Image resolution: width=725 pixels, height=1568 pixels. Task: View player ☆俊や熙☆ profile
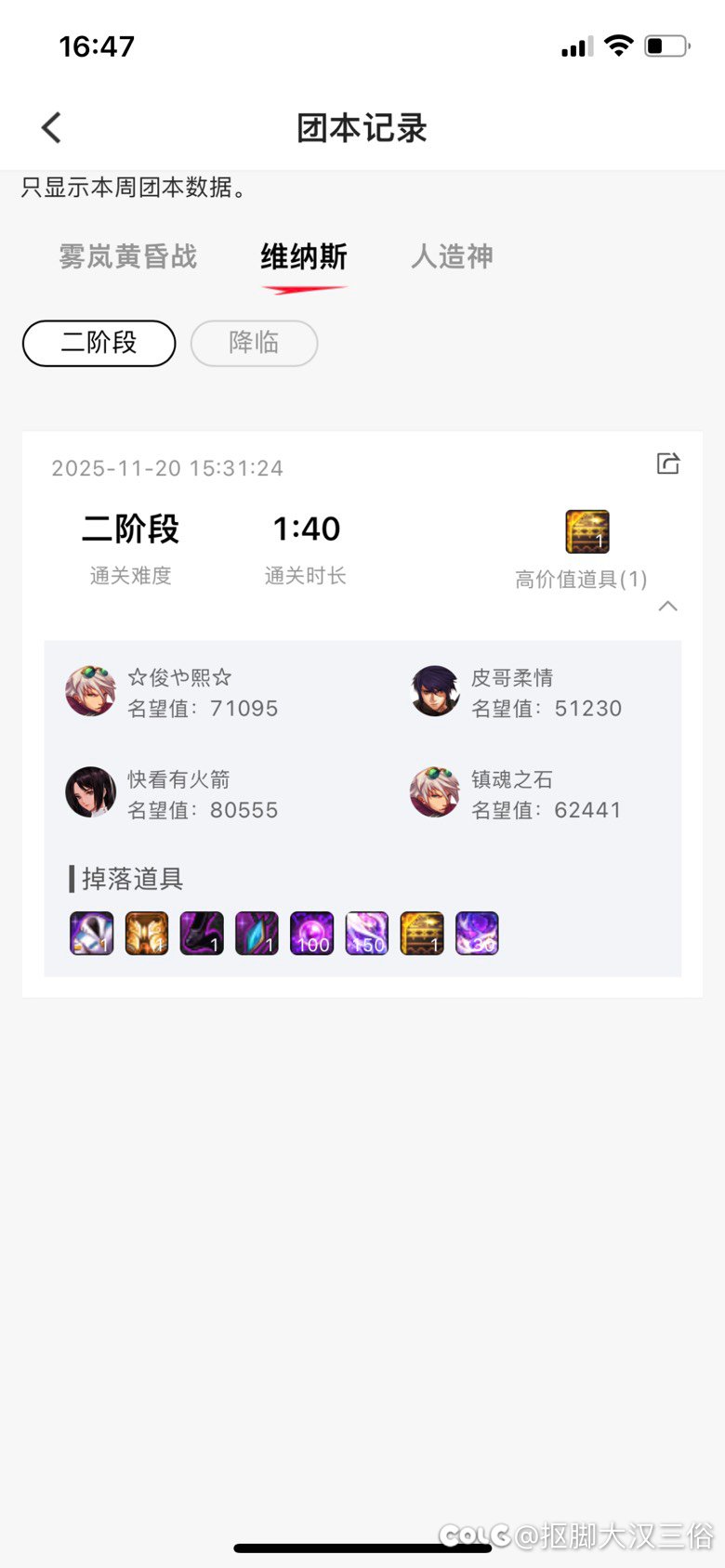click(x=91, y=691)
